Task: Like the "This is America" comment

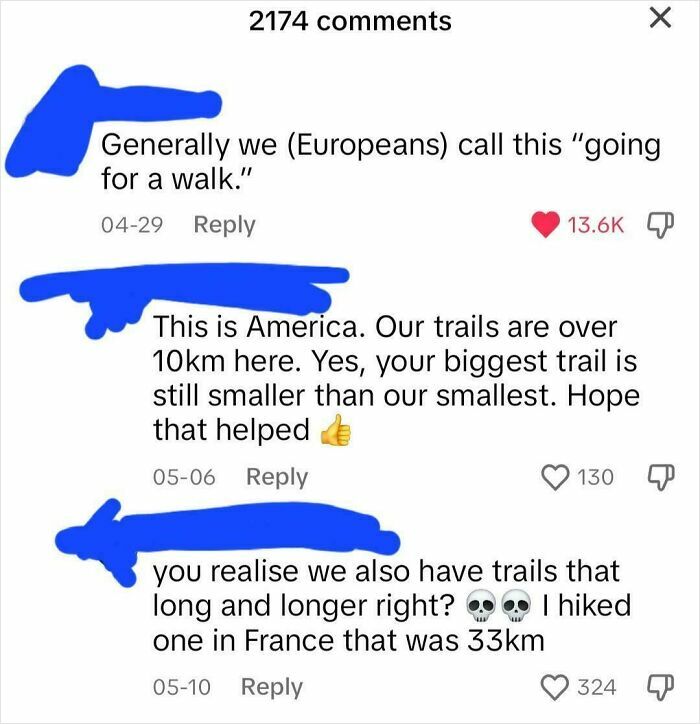Action: [x=556, y=477]
